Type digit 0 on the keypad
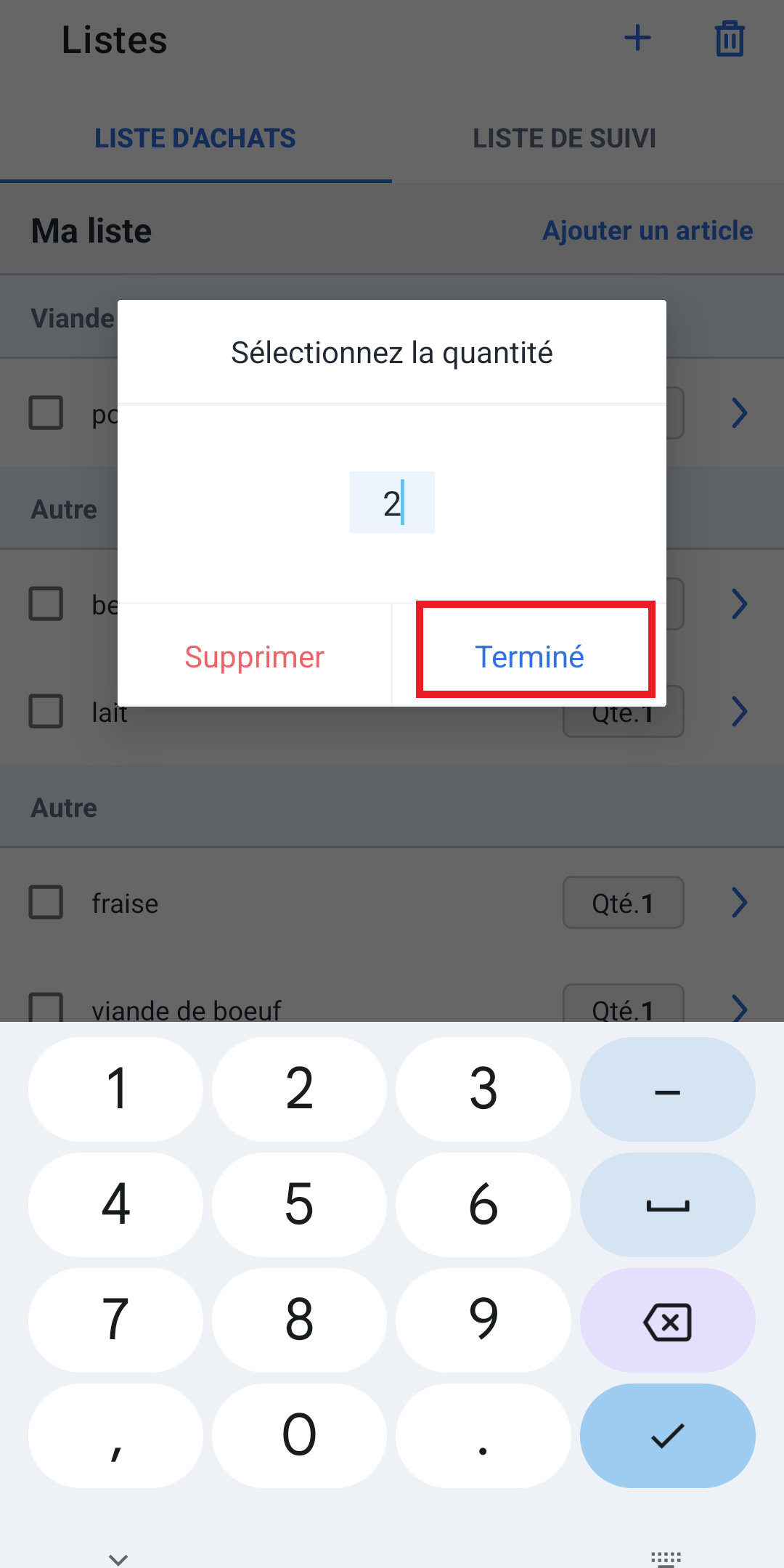This screenshot has width=784, height=1568. [x=299, y=1436]
